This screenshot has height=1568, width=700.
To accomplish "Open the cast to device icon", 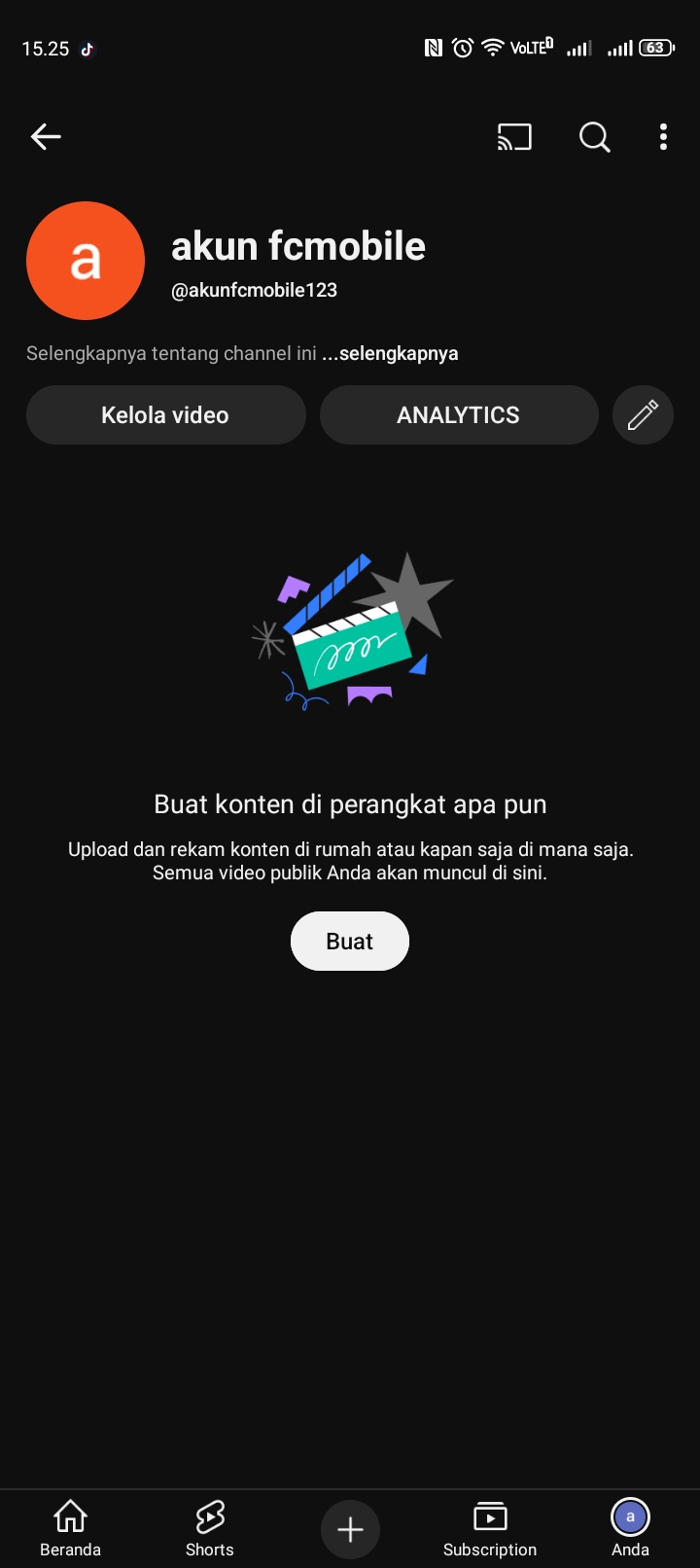I will click(x=514, y=137).
